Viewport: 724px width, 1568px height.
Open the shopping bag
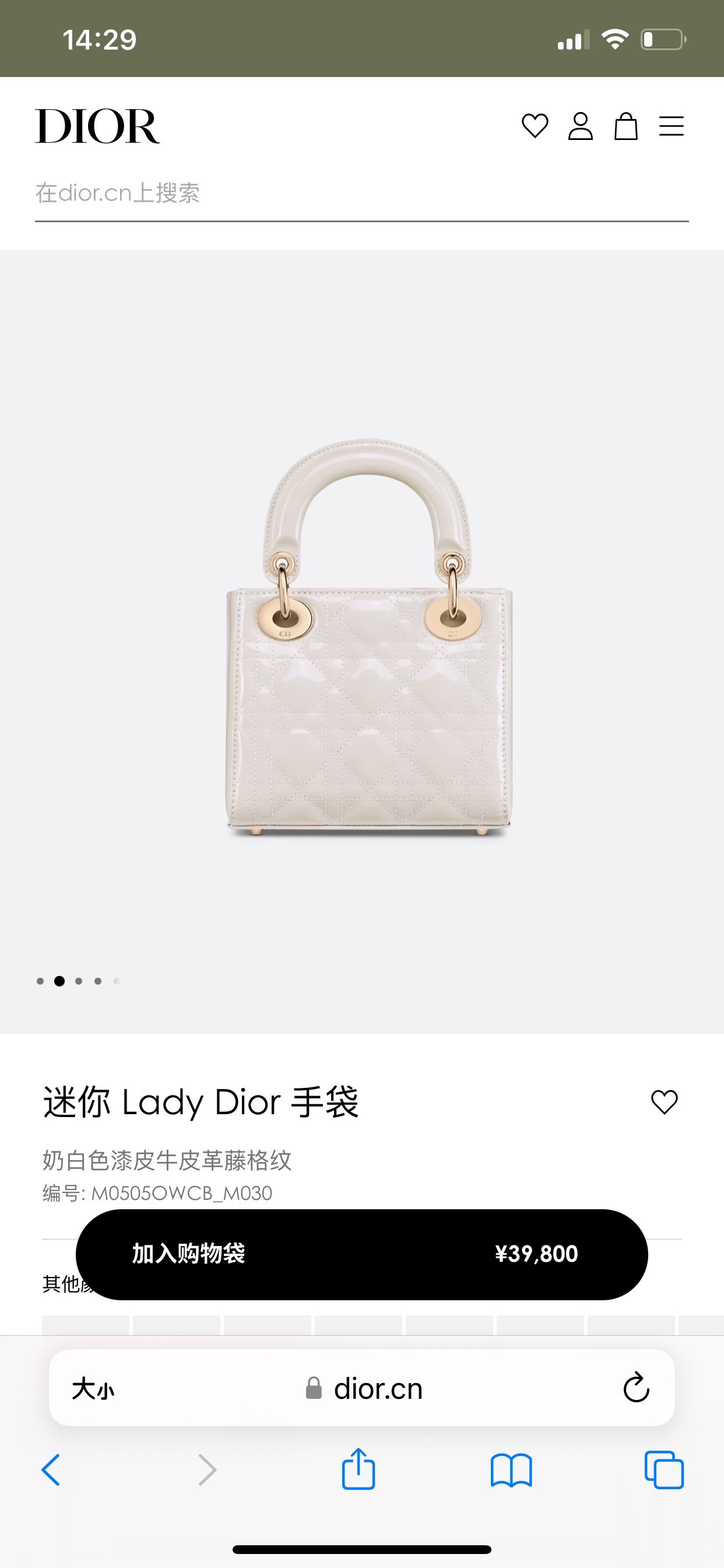[x=625, y=126]
